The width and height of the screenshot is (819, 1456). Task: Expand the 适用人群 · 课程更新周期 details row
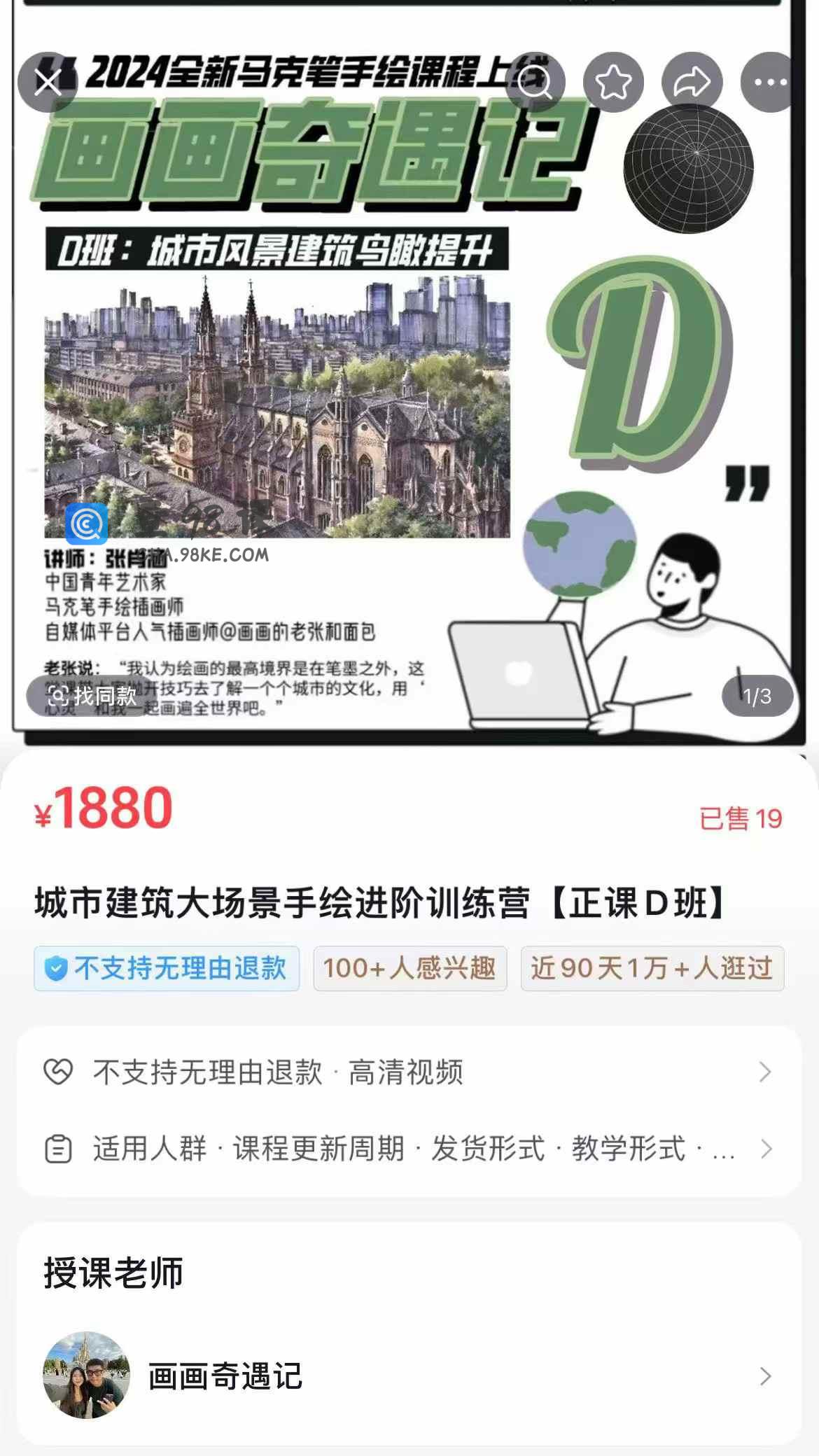click(409, 1149)
